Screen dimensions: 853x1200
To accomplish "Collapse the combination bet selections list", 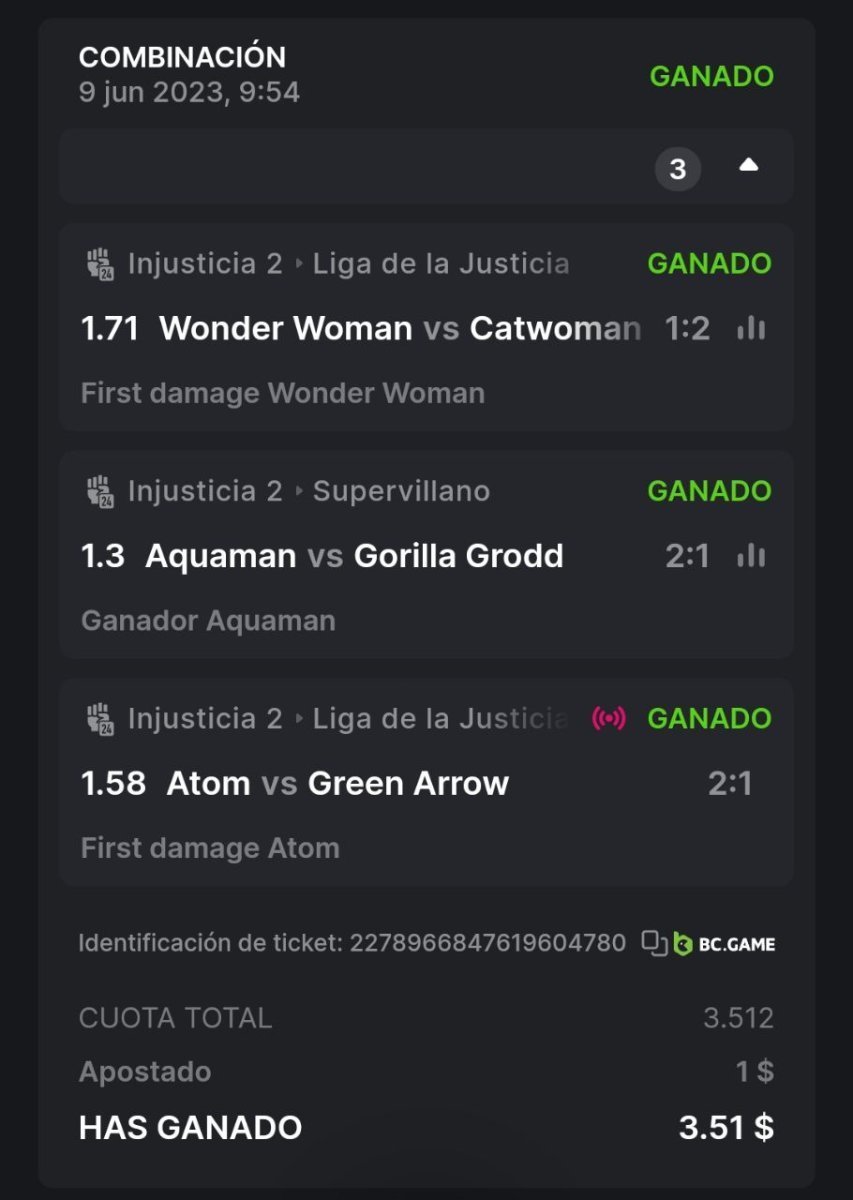I will click(x=748, y=167).
